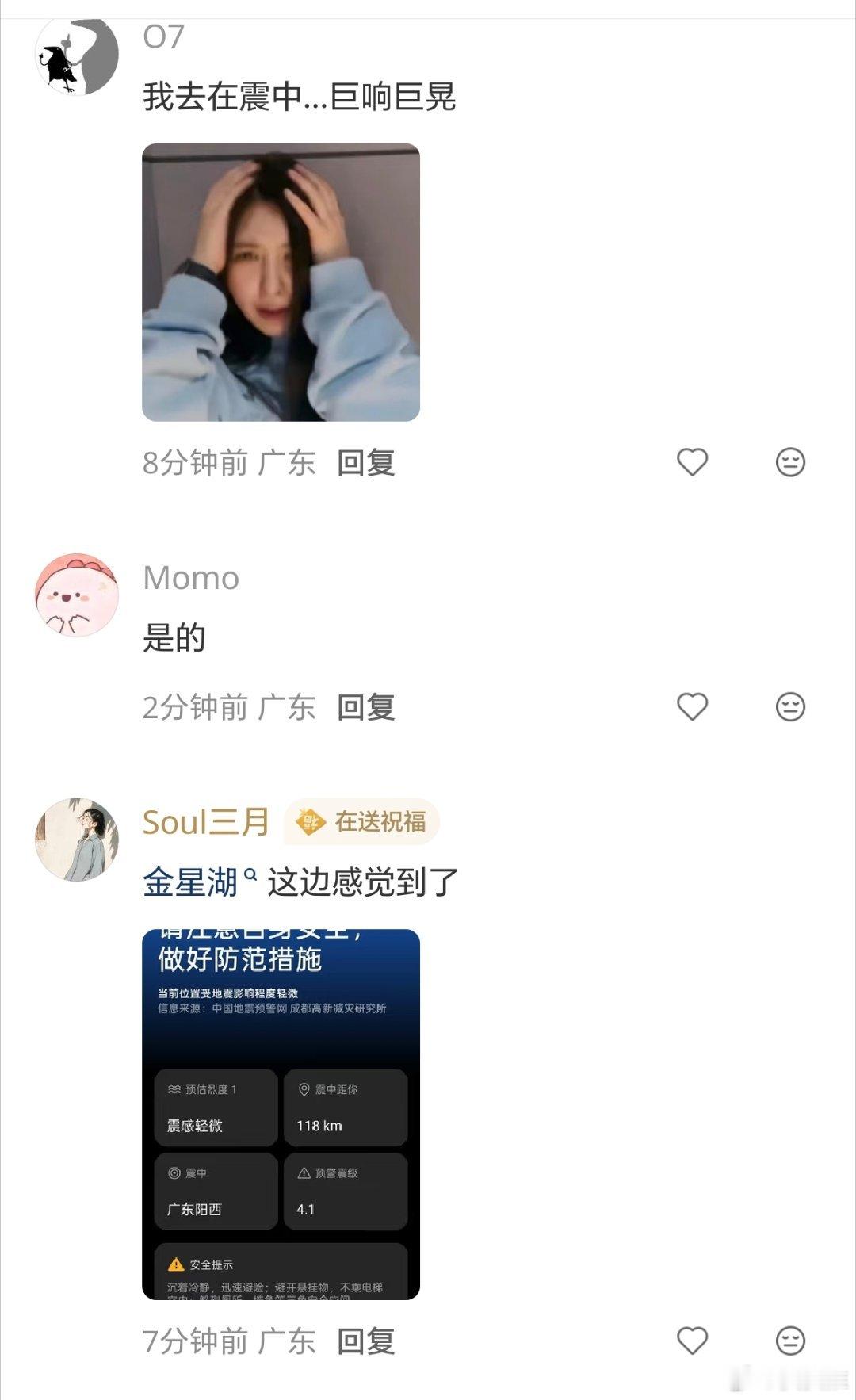Click the username Soul三月
This screenshot has width=856, height=1400.
click(203, 822)
